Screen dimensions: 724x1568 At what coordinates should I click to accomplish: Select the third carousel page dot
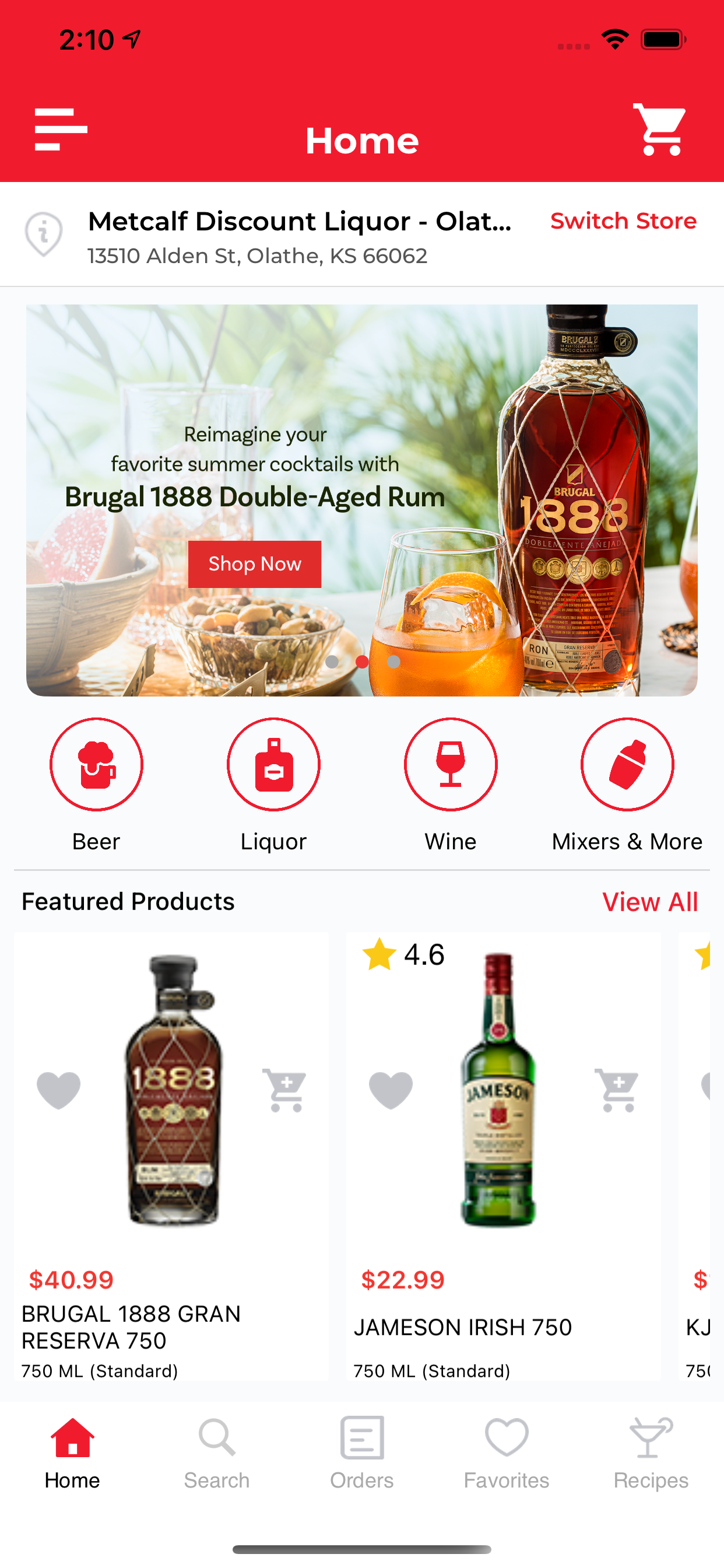point(393,661)
